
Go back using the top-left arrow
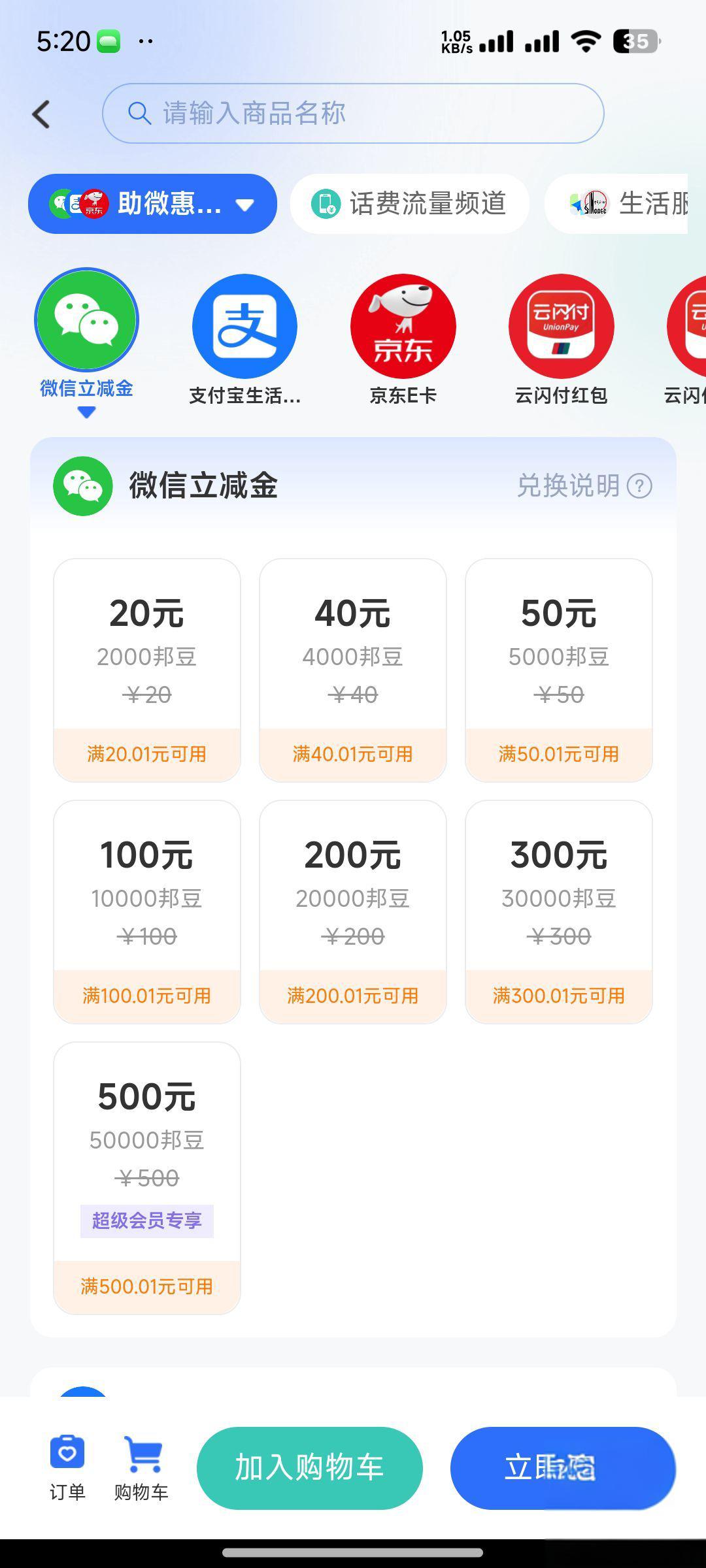tap(41, 114)
